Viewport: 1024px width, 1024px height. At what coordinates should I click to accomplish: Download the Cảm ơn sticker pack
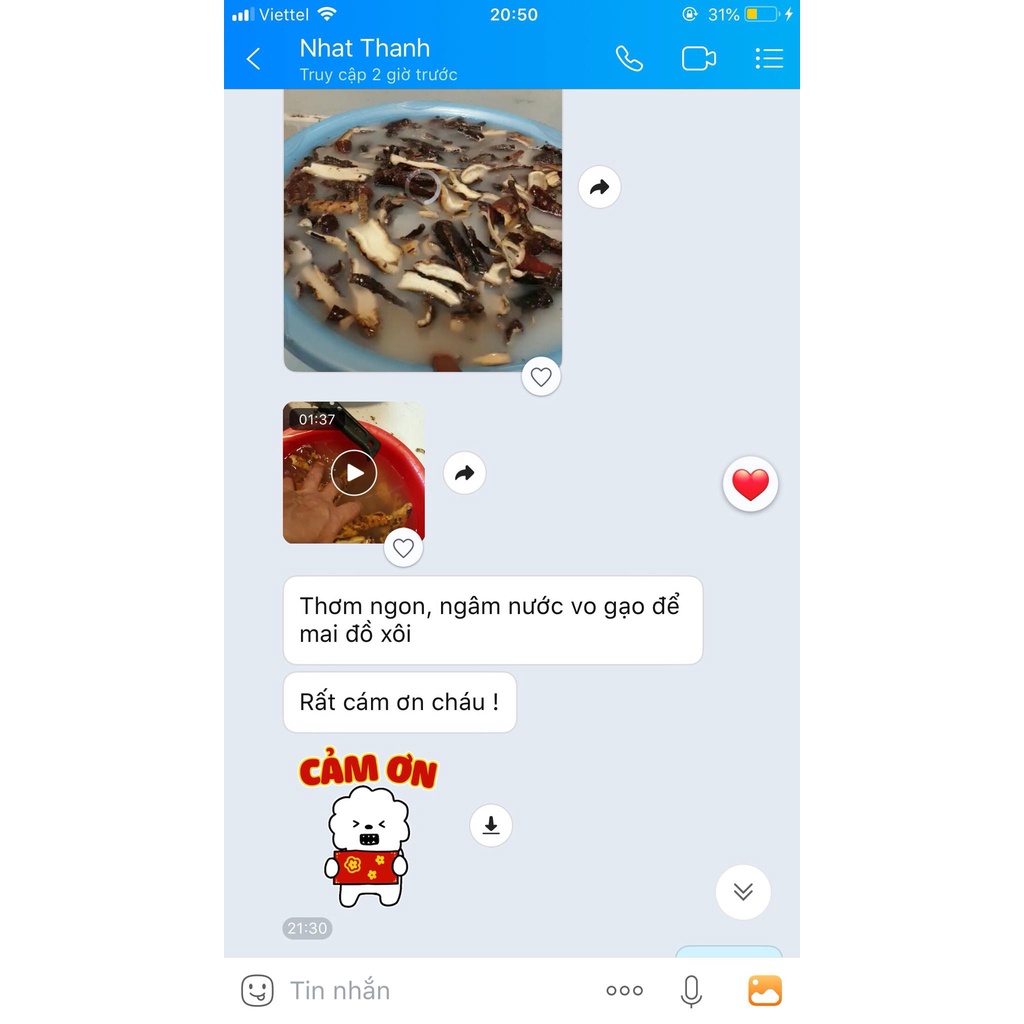pyautogui.click(x=490, y=826)
